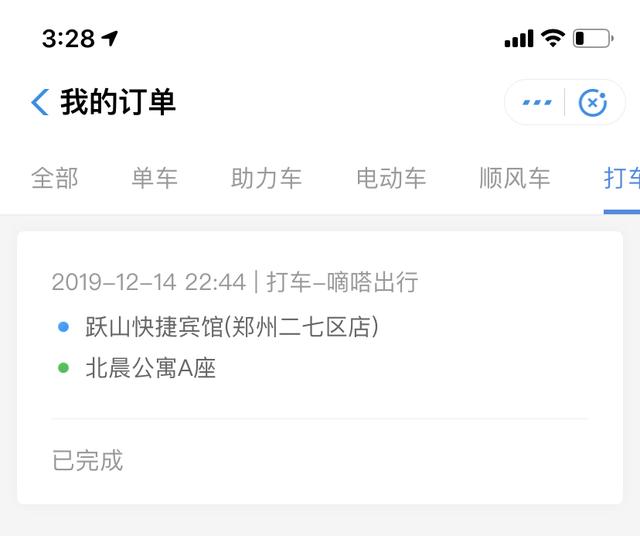Go back from 我的订单 page
The image size is (640, 536).
coord(40,102)
